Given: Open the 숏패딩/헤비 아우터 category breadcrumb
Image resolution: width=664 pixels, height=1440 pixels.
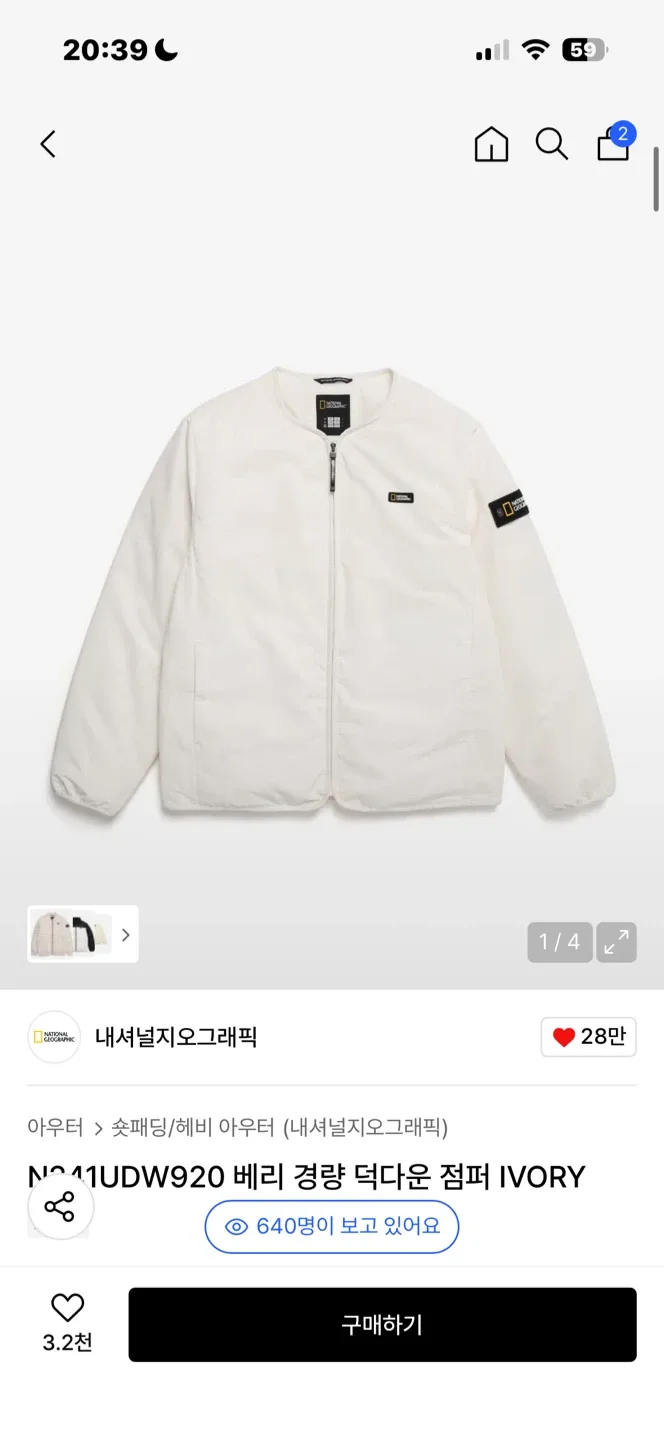Looking at the screenshot, I should click(x=192, y=1127).
